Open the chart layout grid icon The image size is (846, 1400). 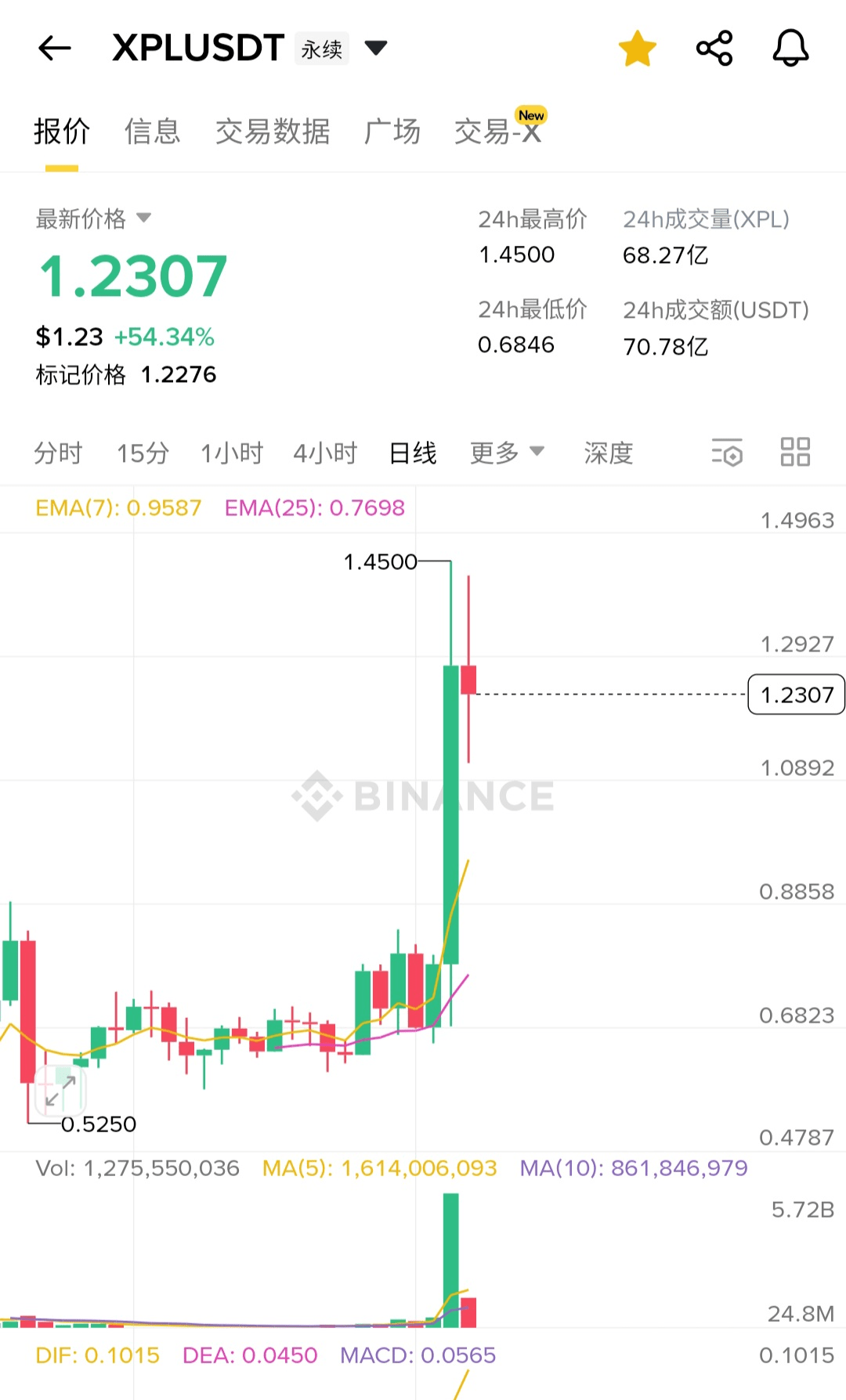pyautogui.click(x=795, y=453)
